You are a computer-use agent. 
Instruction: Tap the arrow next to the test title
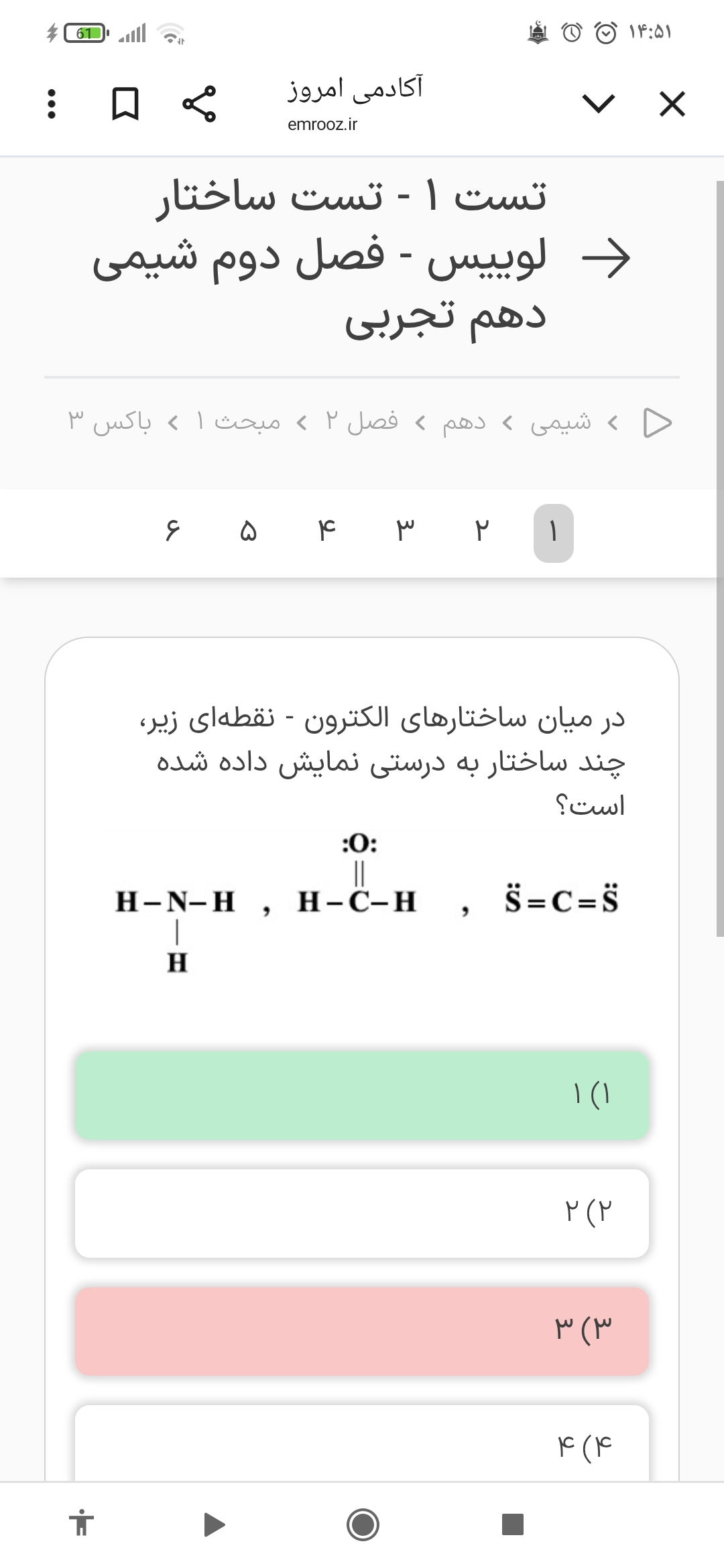point(606,258)
